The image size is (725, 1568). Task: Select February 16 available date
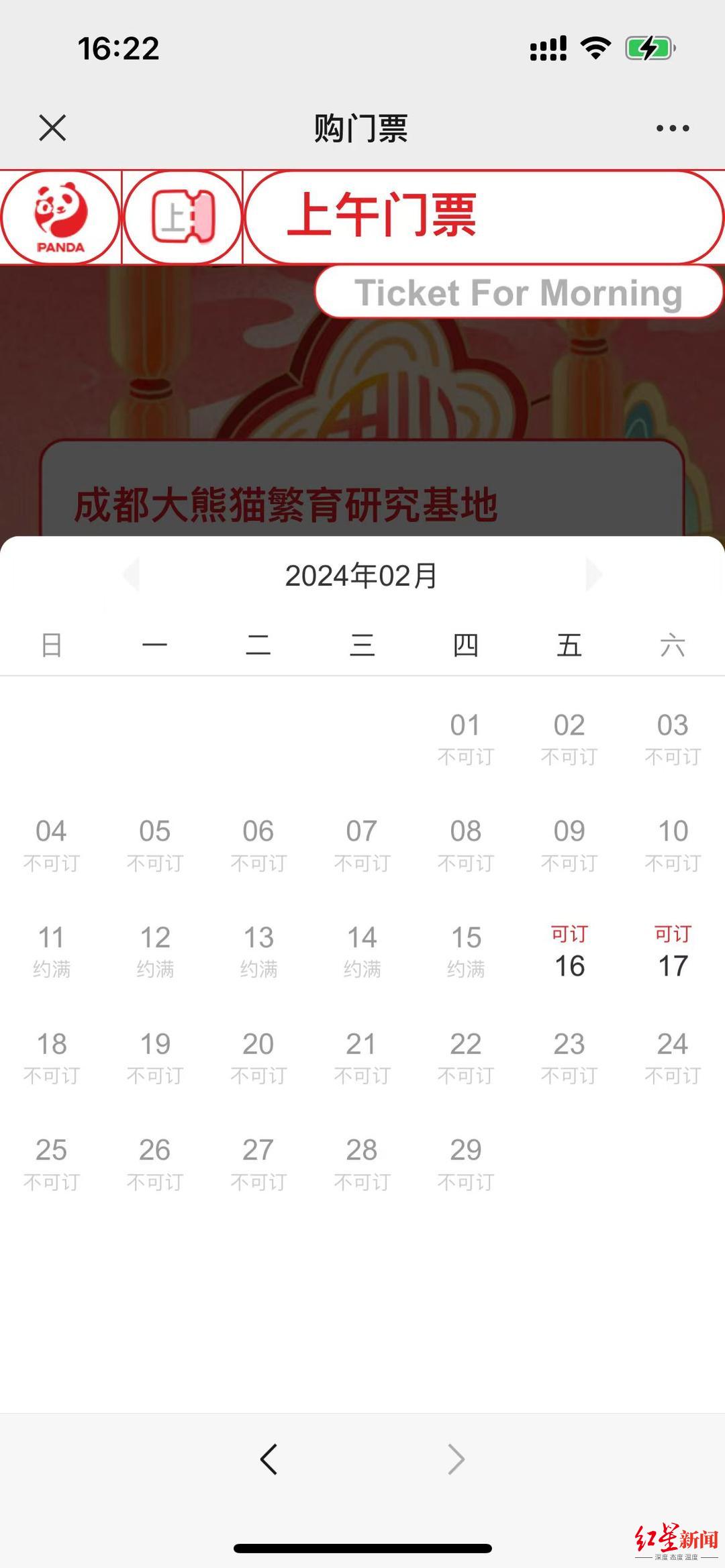(569, 953)
